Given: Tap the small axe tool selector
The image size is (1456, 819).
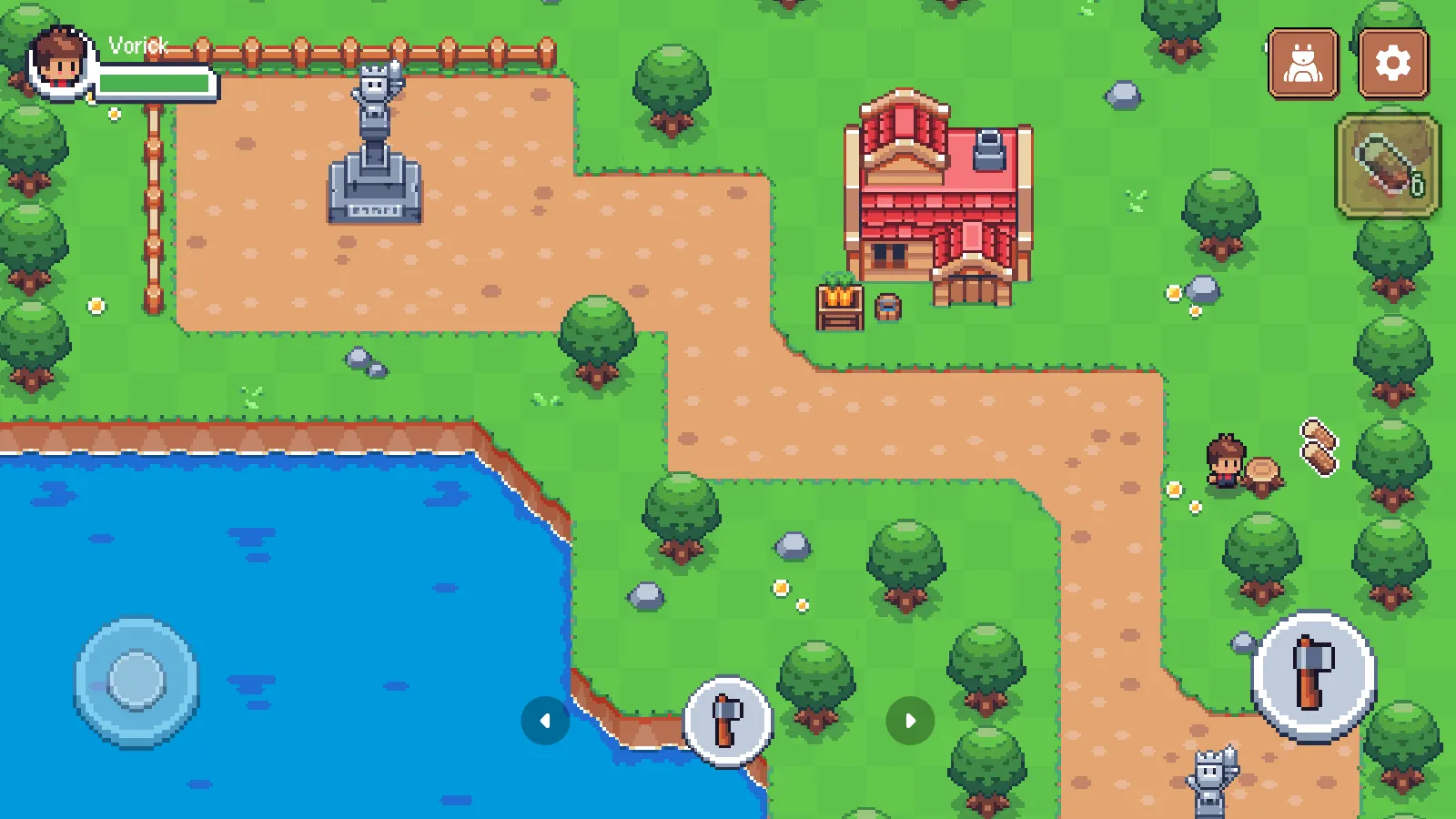Looking at the screenshot, I should [x=727, y=721].
